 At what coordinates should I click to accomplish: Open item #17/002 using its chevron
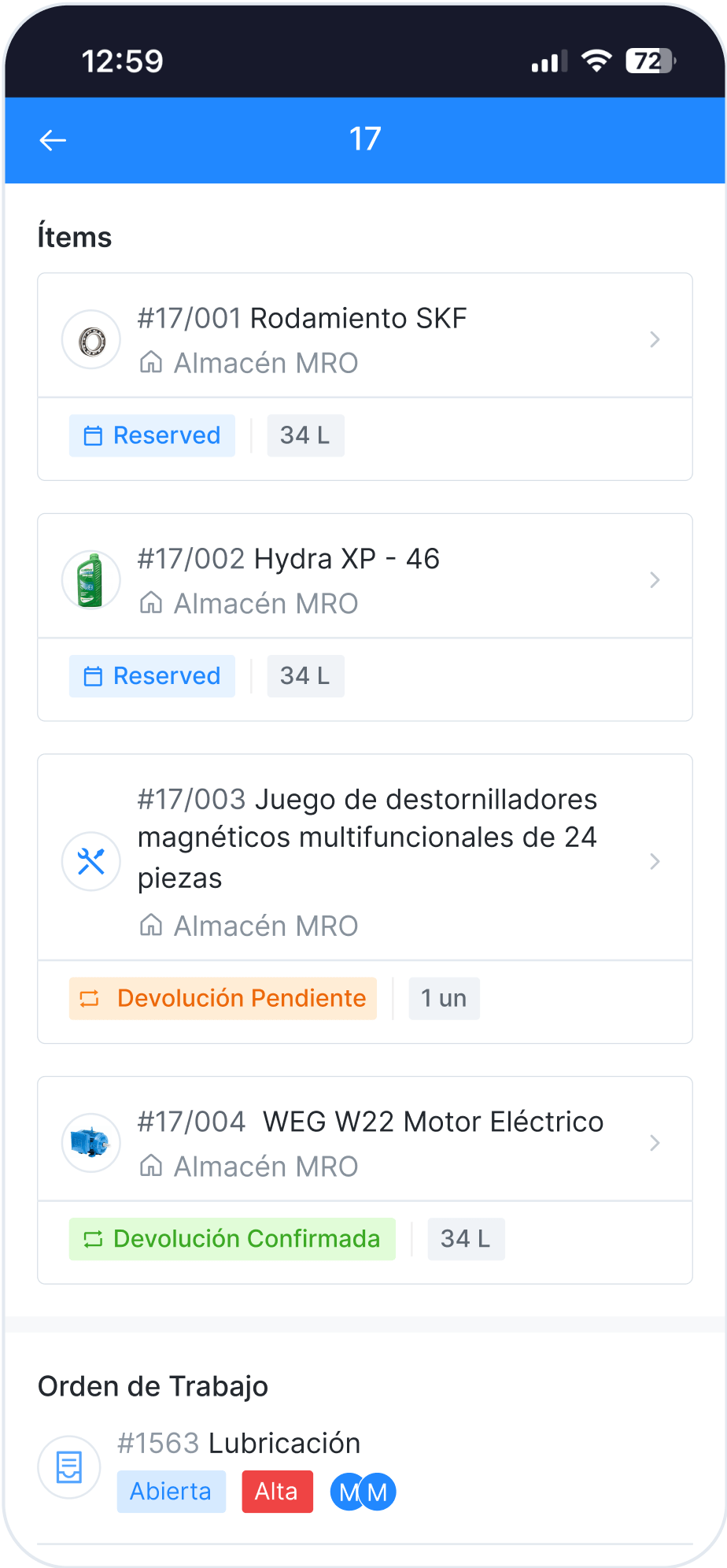pos(655,579)
